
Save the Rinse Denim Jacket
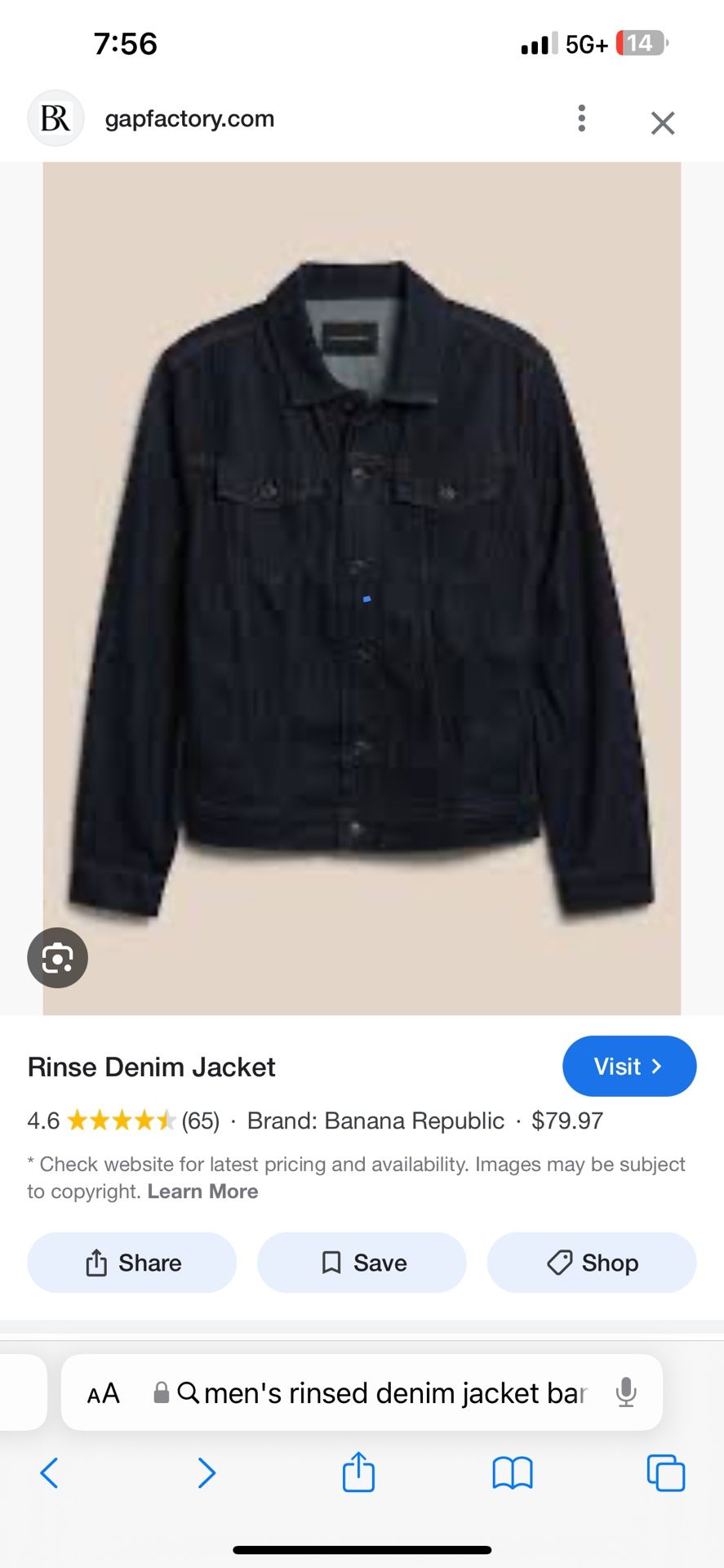[x=362, y=1263]
